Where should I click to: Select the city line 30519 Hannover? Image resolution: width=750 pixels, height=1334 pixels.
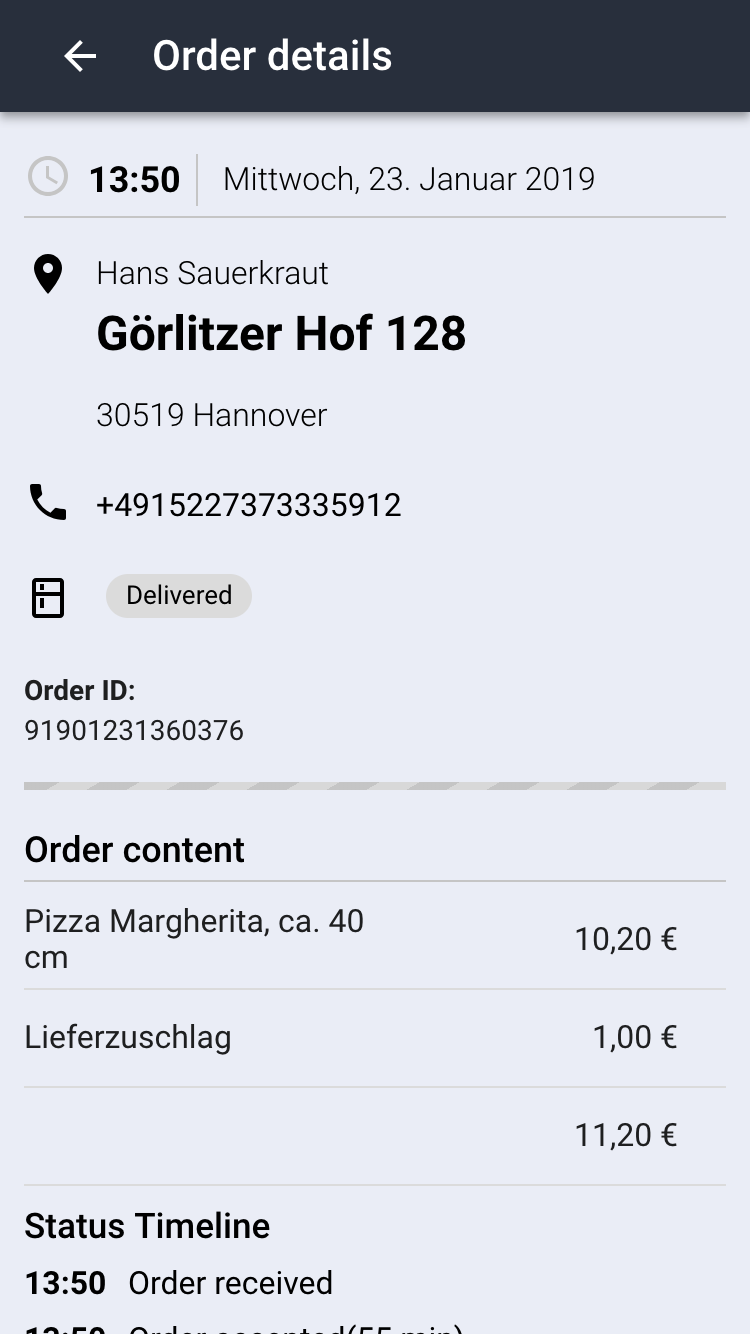point(210,414)
